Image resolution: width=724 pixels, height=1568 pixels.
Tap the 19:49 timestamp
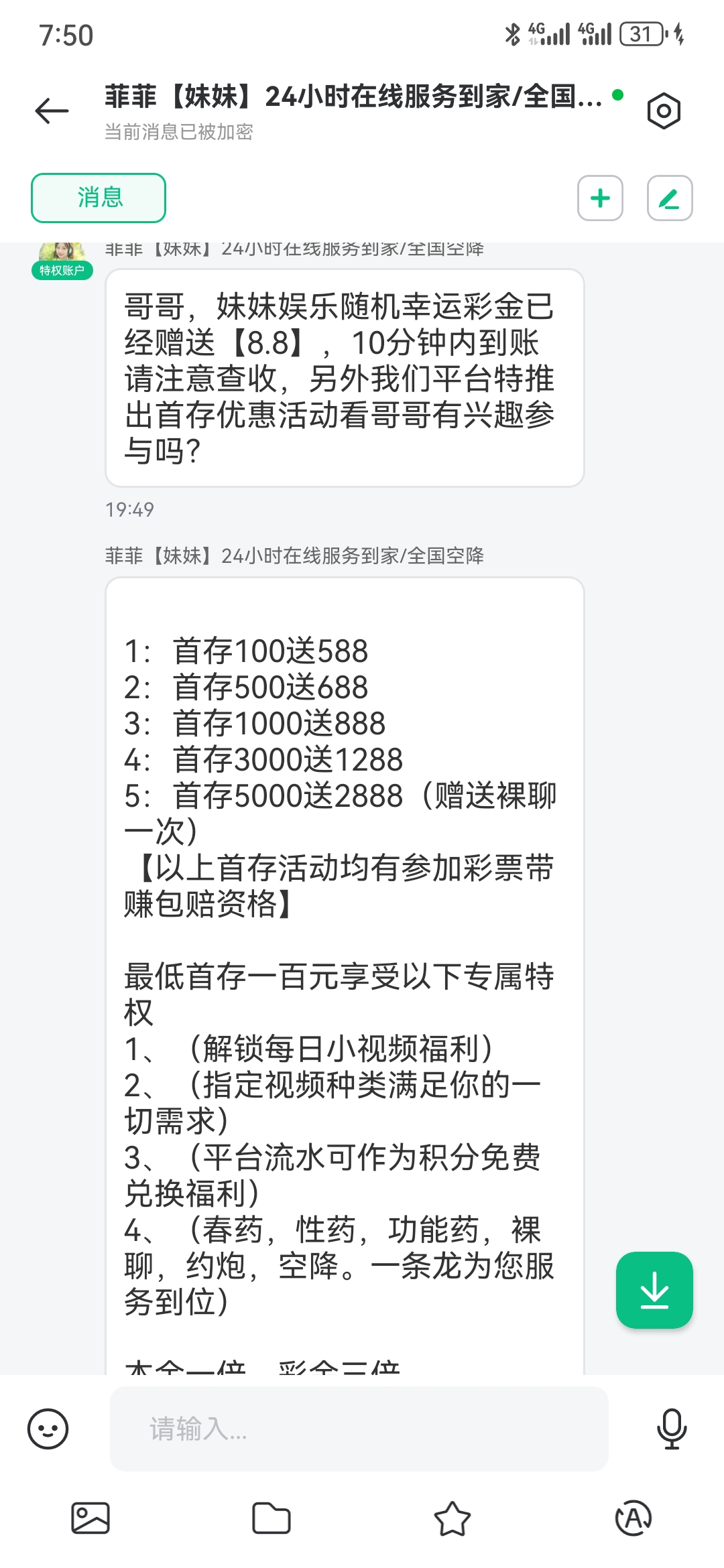coord(130,509)
